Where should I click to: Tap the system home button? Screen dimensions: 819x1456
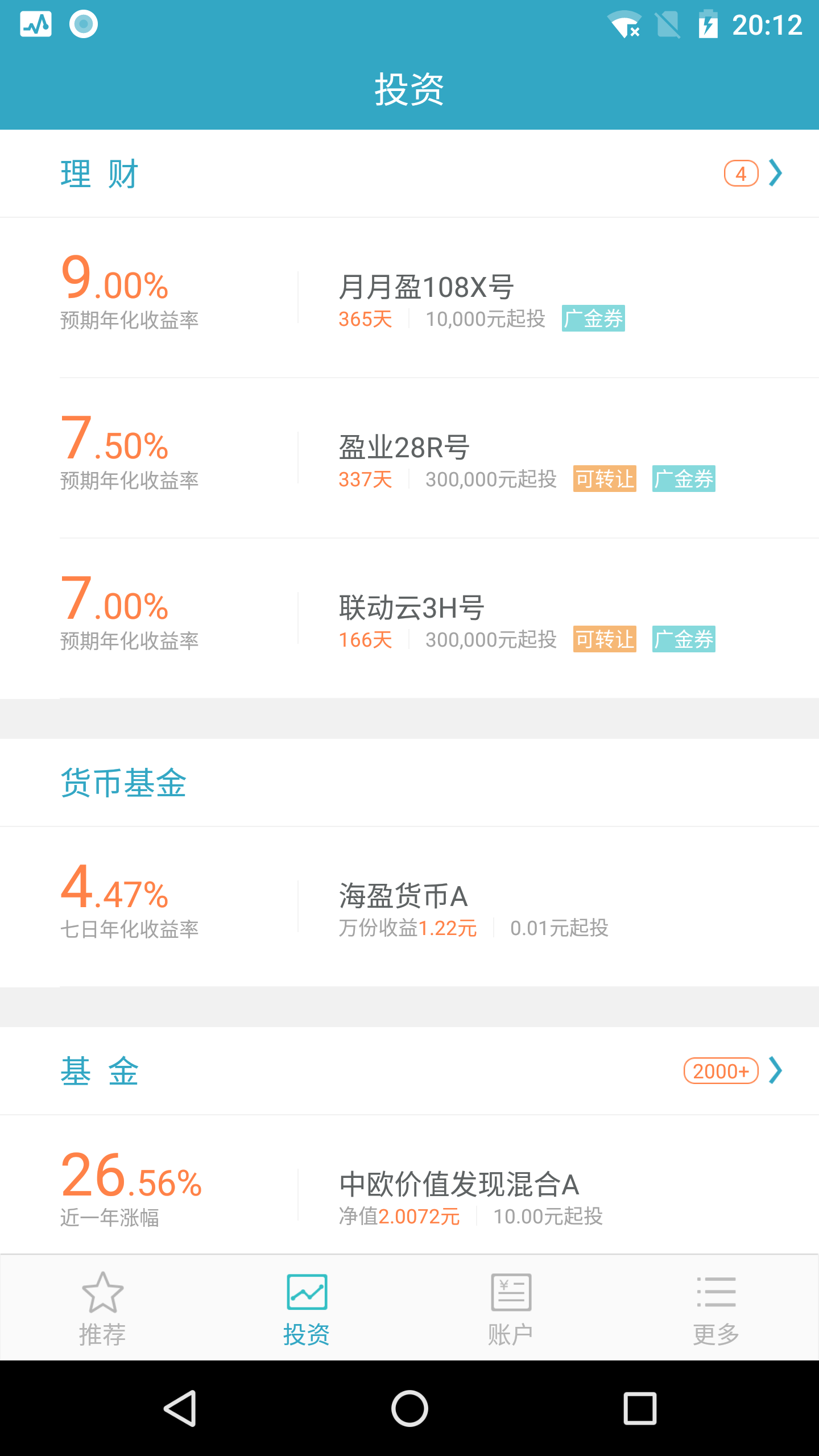tap(409, 1408)
